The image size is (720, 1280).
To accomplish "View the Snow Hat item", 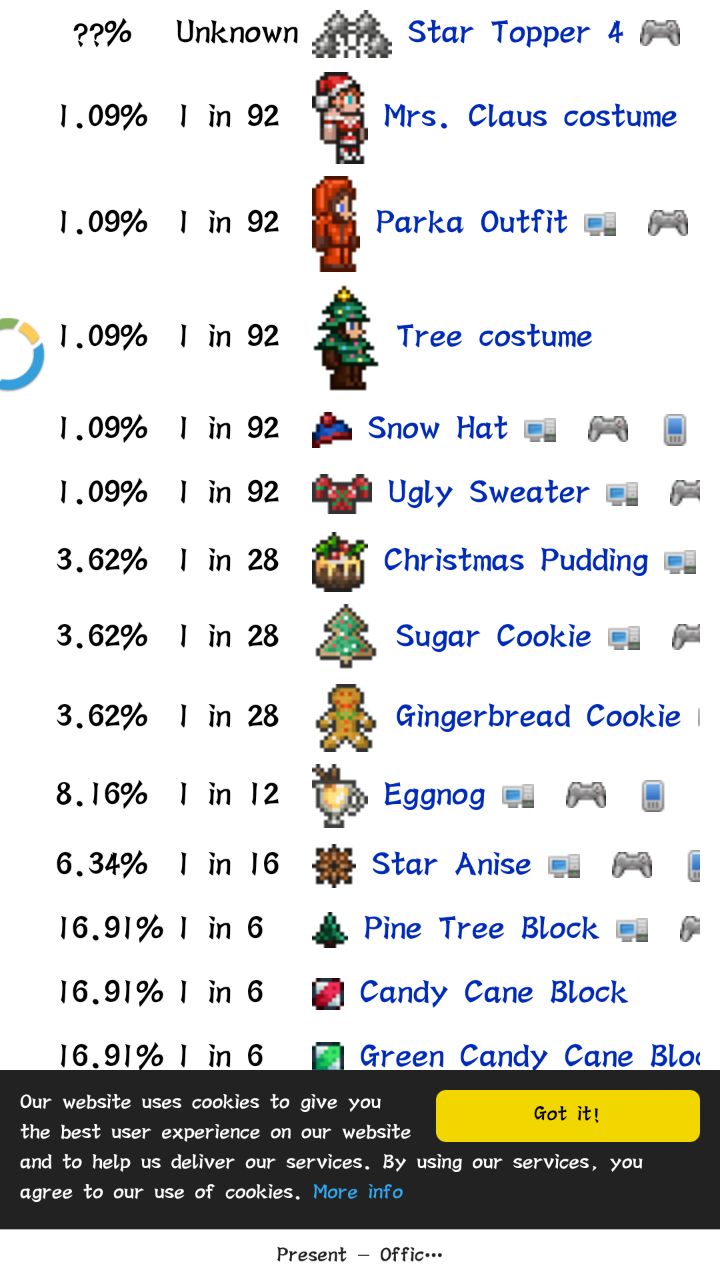I will [x=437, y=429].
